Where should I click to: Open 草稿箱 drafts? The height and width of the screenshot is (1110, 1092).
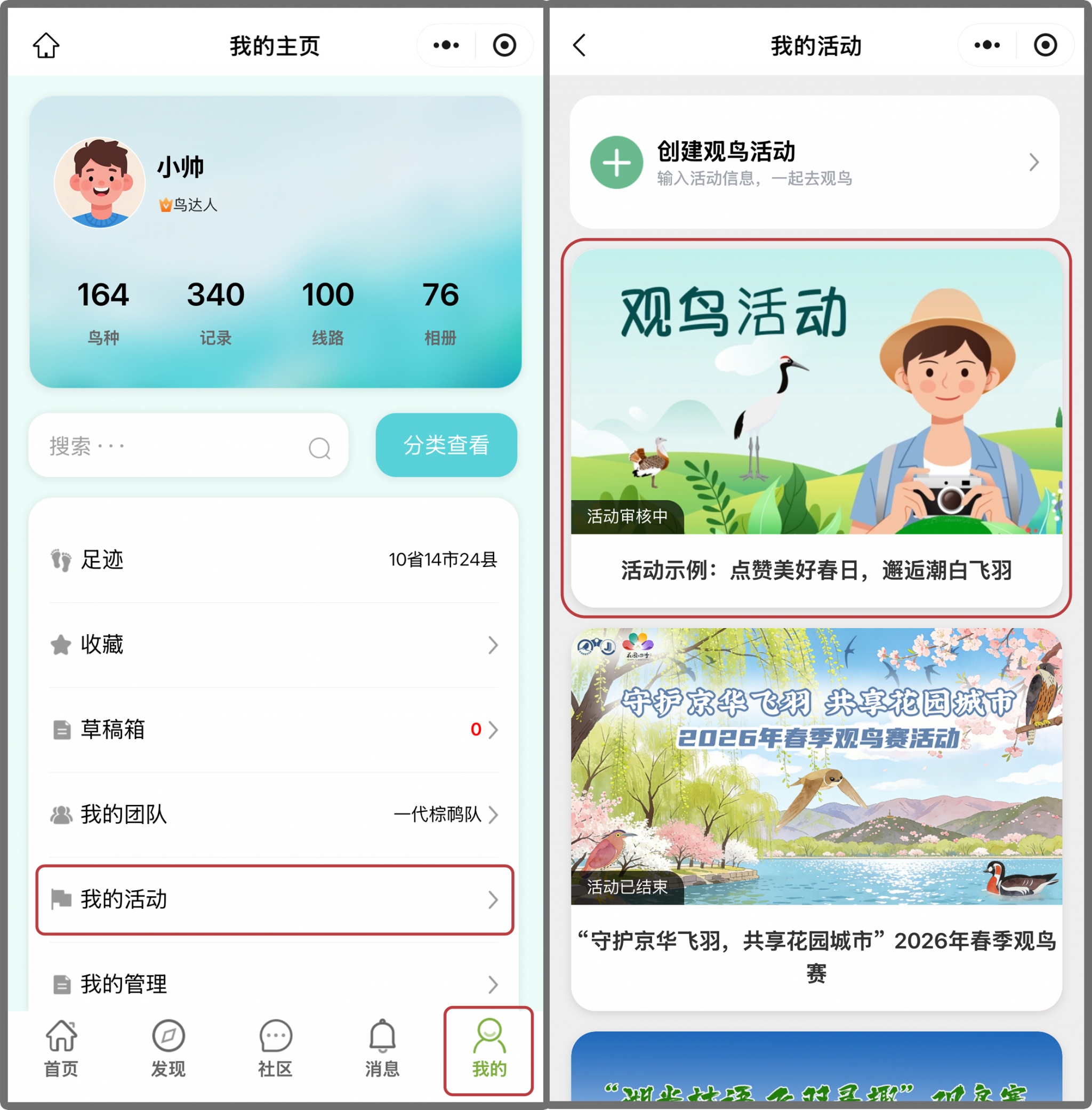[x=274, y=730]
